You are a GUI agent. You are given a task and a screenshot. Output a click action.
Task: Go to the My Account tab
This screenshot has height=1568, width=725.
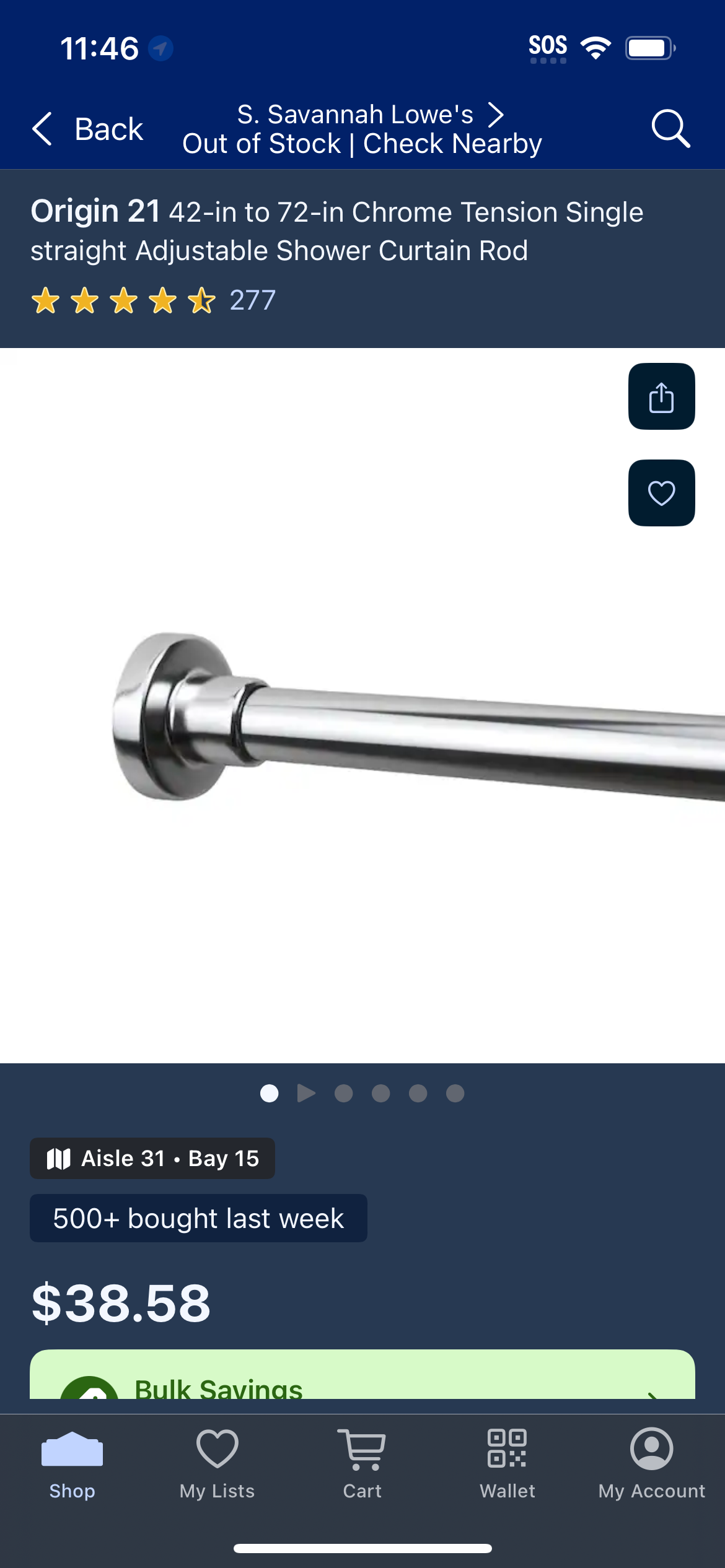(652, 1465)
